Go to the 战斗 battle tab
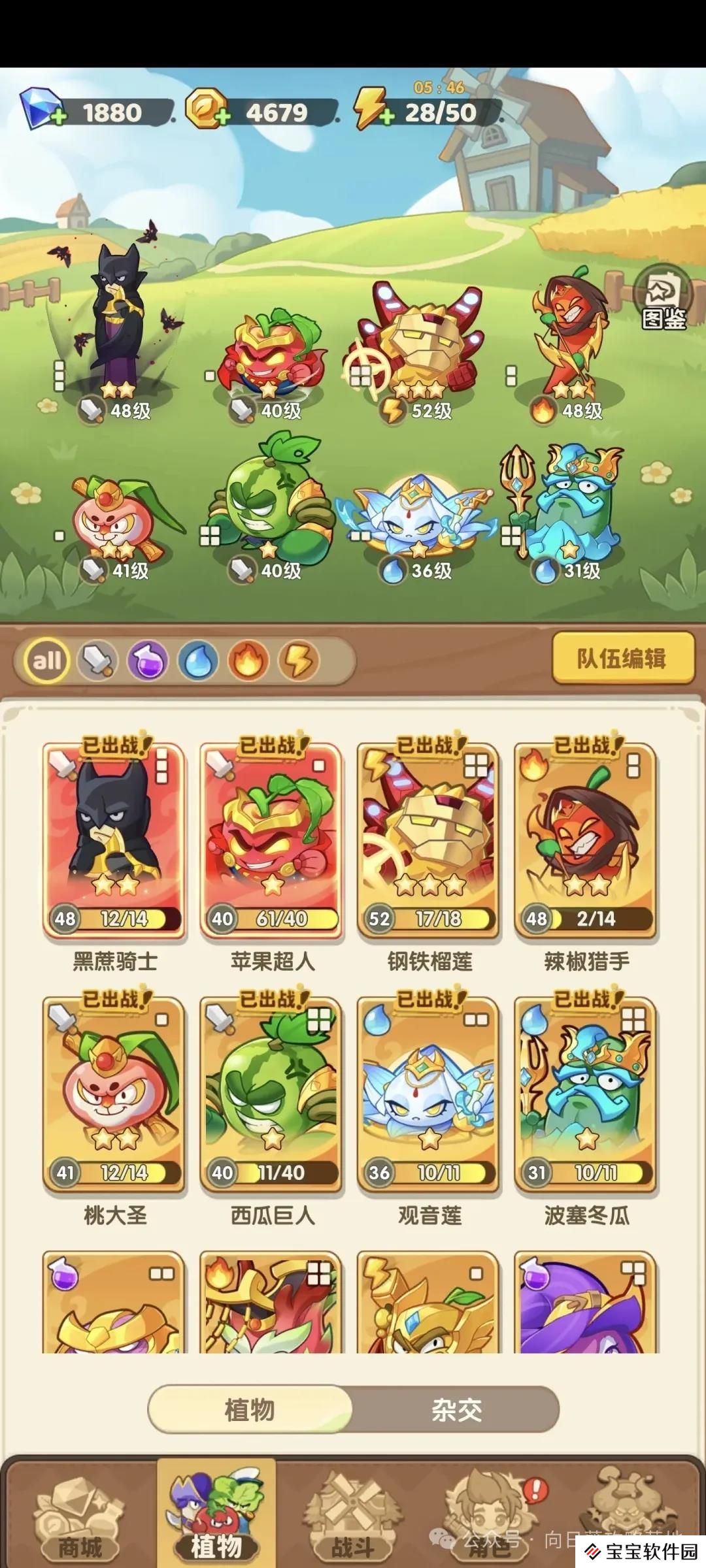The image size is (706, 1568). tap(353, 1522)
